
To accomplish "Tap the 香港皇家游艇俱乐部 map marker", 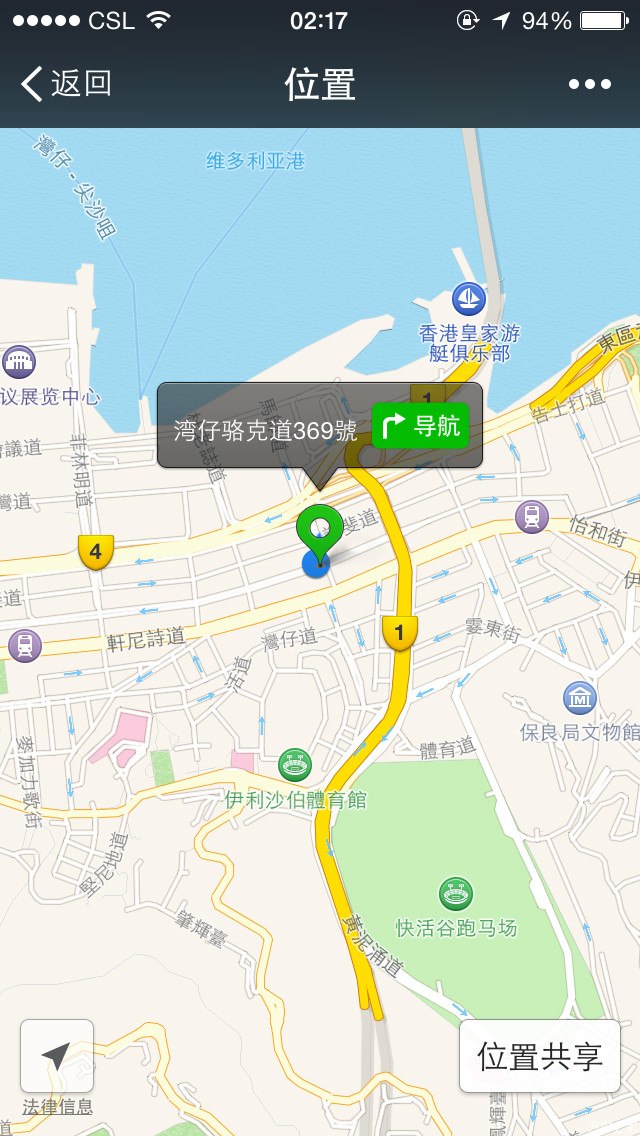I will pyautogui.click(x=469, y=297).
